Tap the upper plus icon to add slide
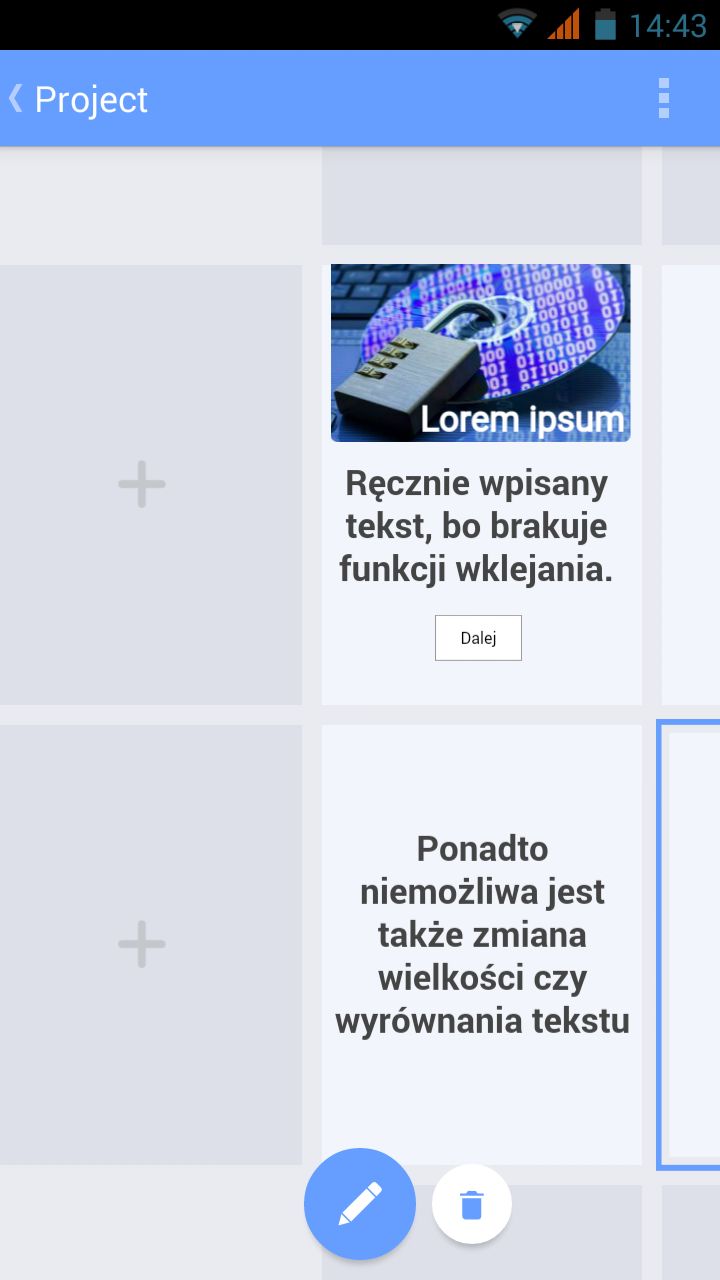The width and height of the screenshot is (720, 1280). click(x=140, y=484)
